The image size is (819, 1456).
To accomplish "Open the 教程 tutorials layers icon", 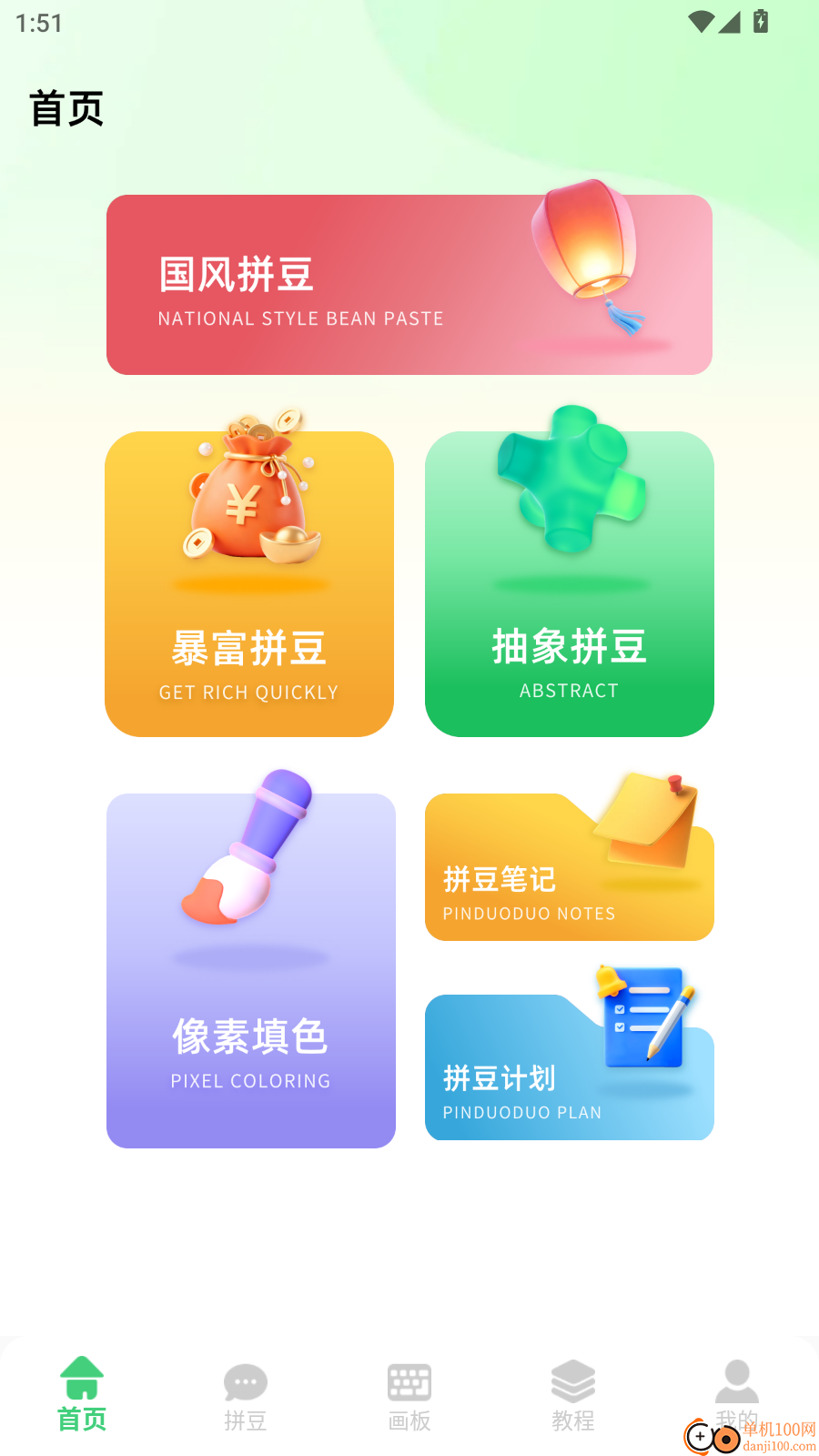I will coord(572,1380).
